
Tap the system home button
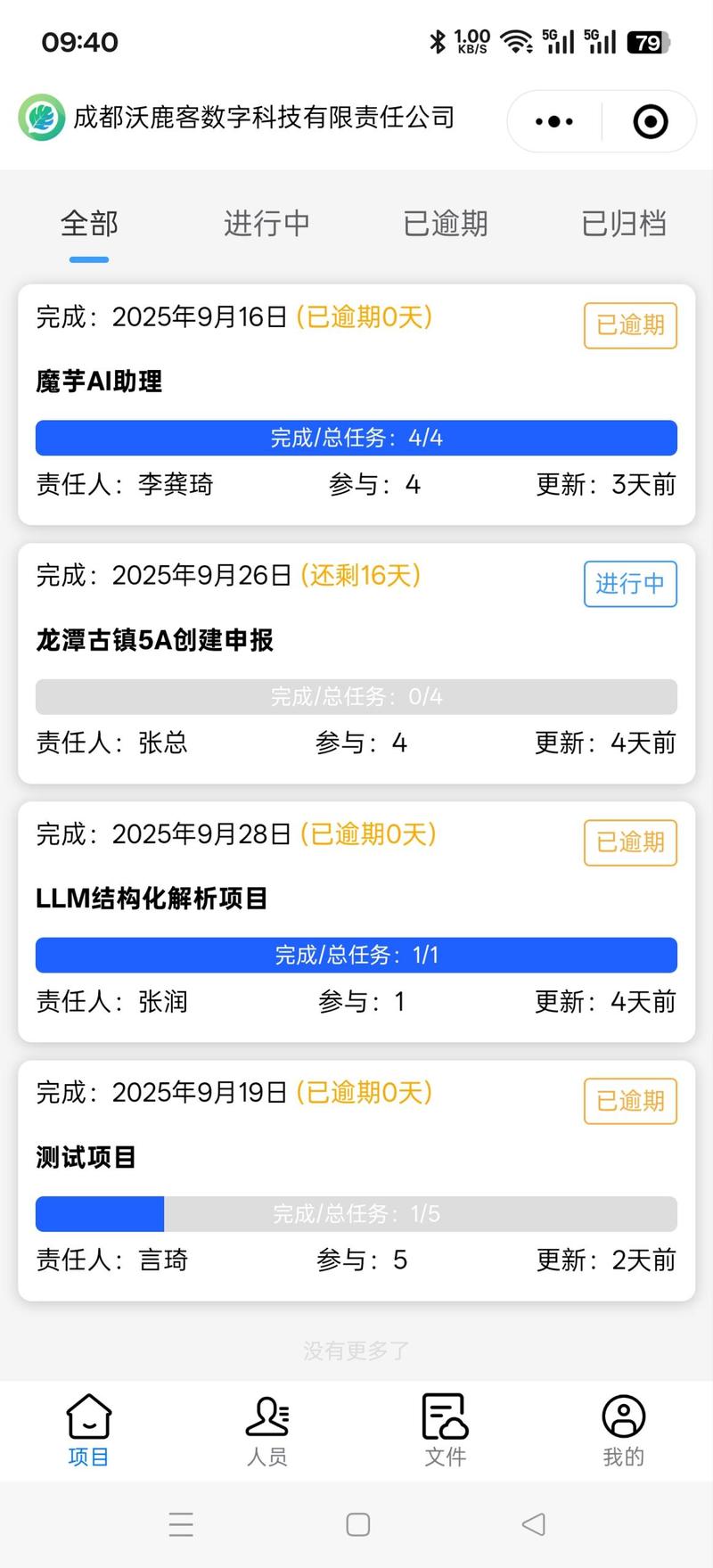coord(357,1524)
